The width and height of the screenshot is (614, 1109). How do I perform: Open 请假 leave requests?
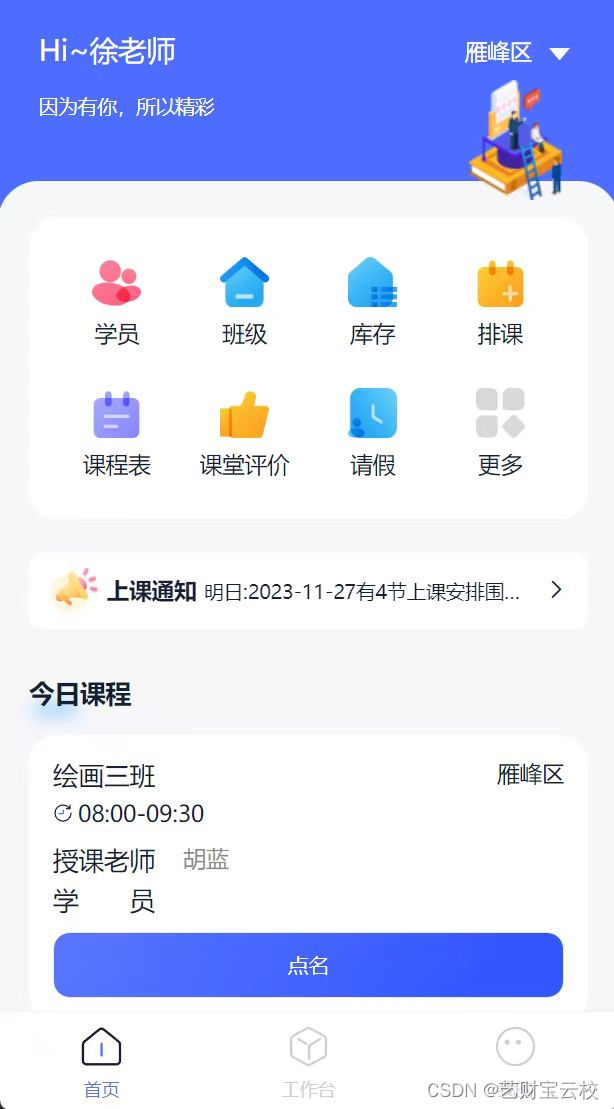pos(373,432)
